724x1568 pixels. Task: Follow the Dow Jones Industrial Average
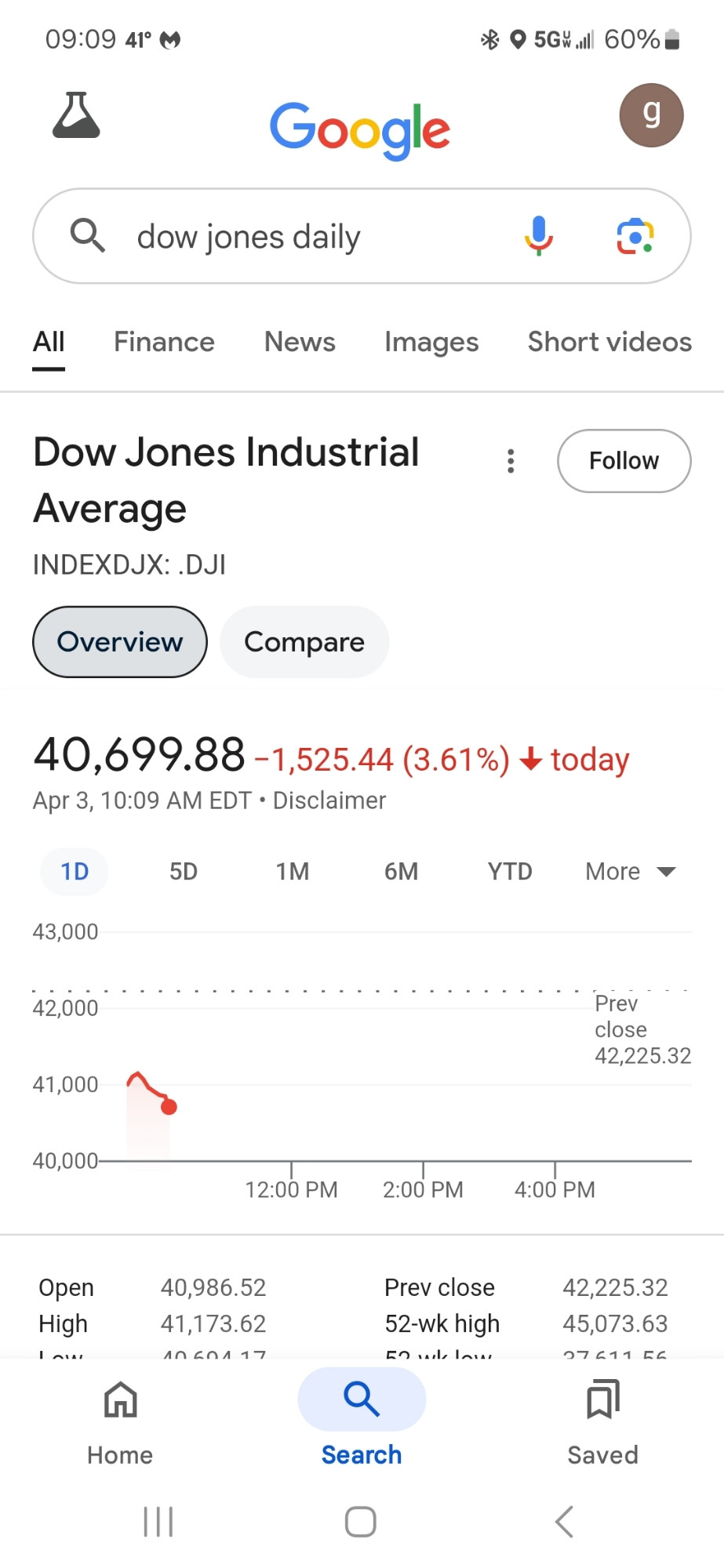point(624,461)
